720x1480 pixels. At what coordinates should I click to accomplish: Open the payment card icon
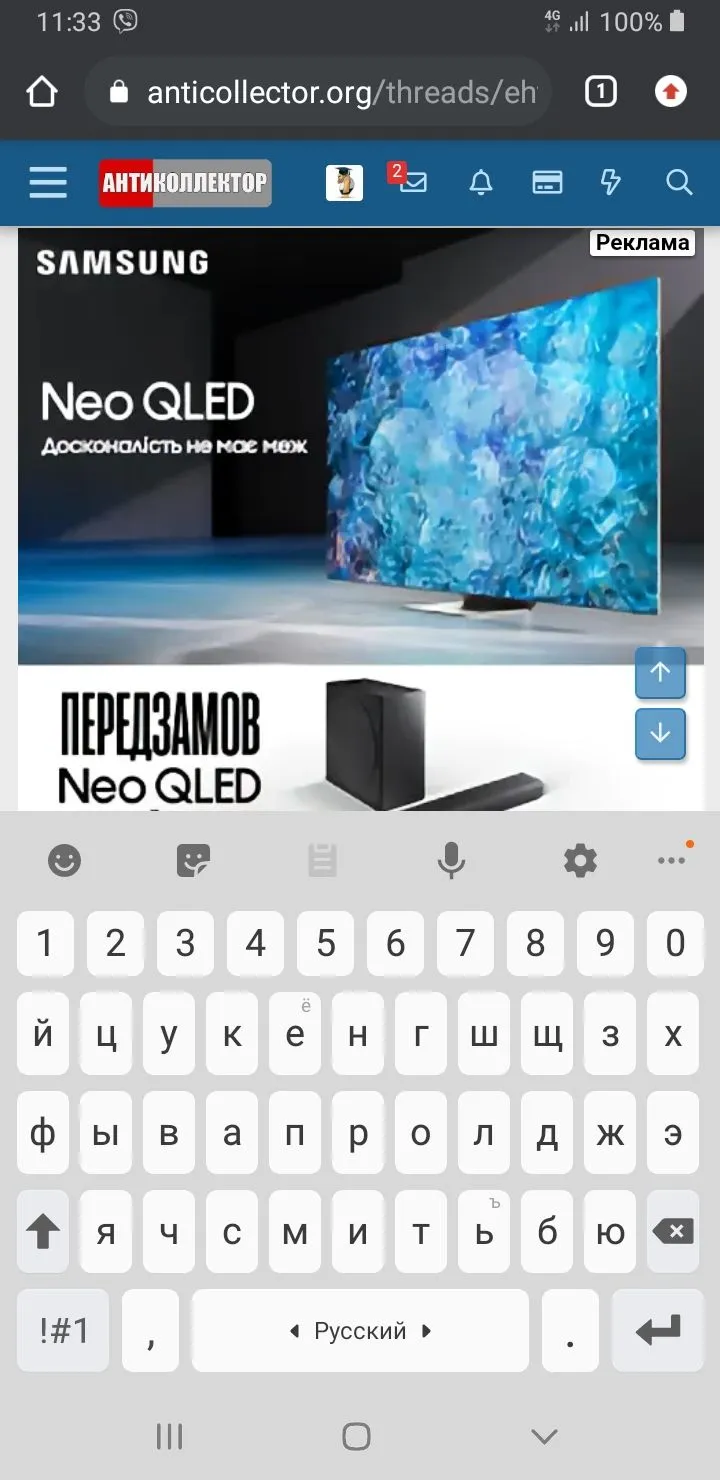coord(547,183)
